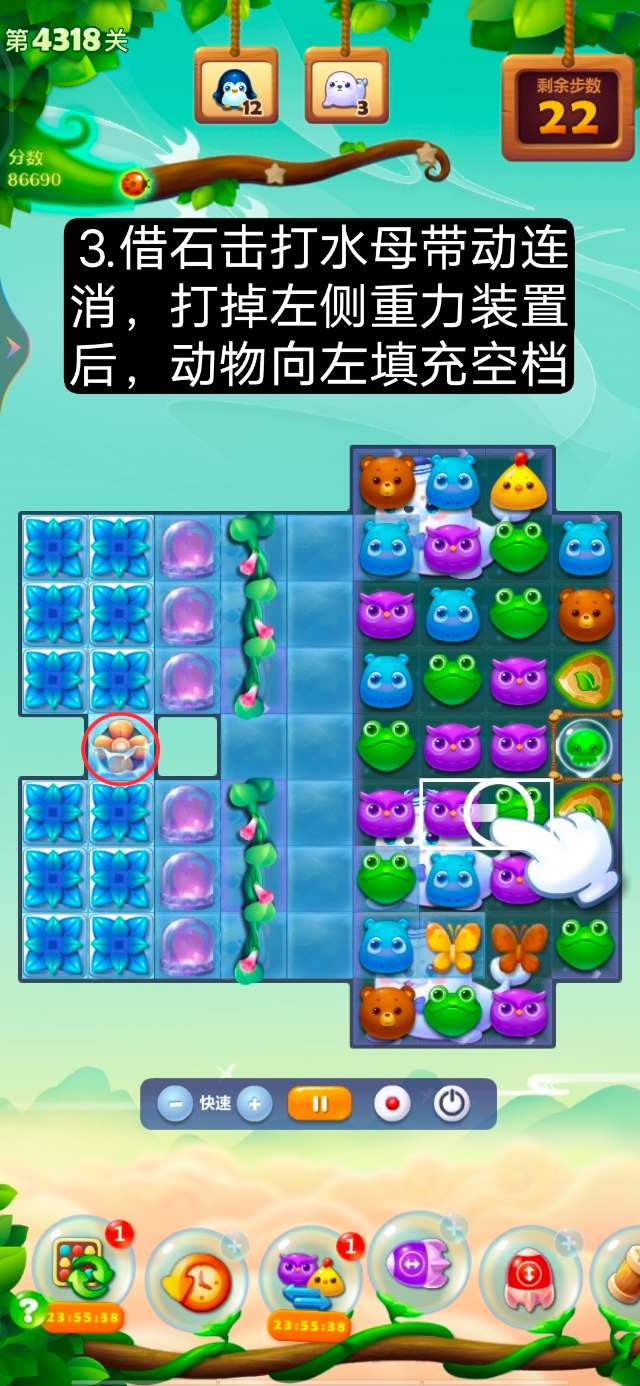Decrease the replay speed with minus

pyautogui.click(x=175, y=1104)
